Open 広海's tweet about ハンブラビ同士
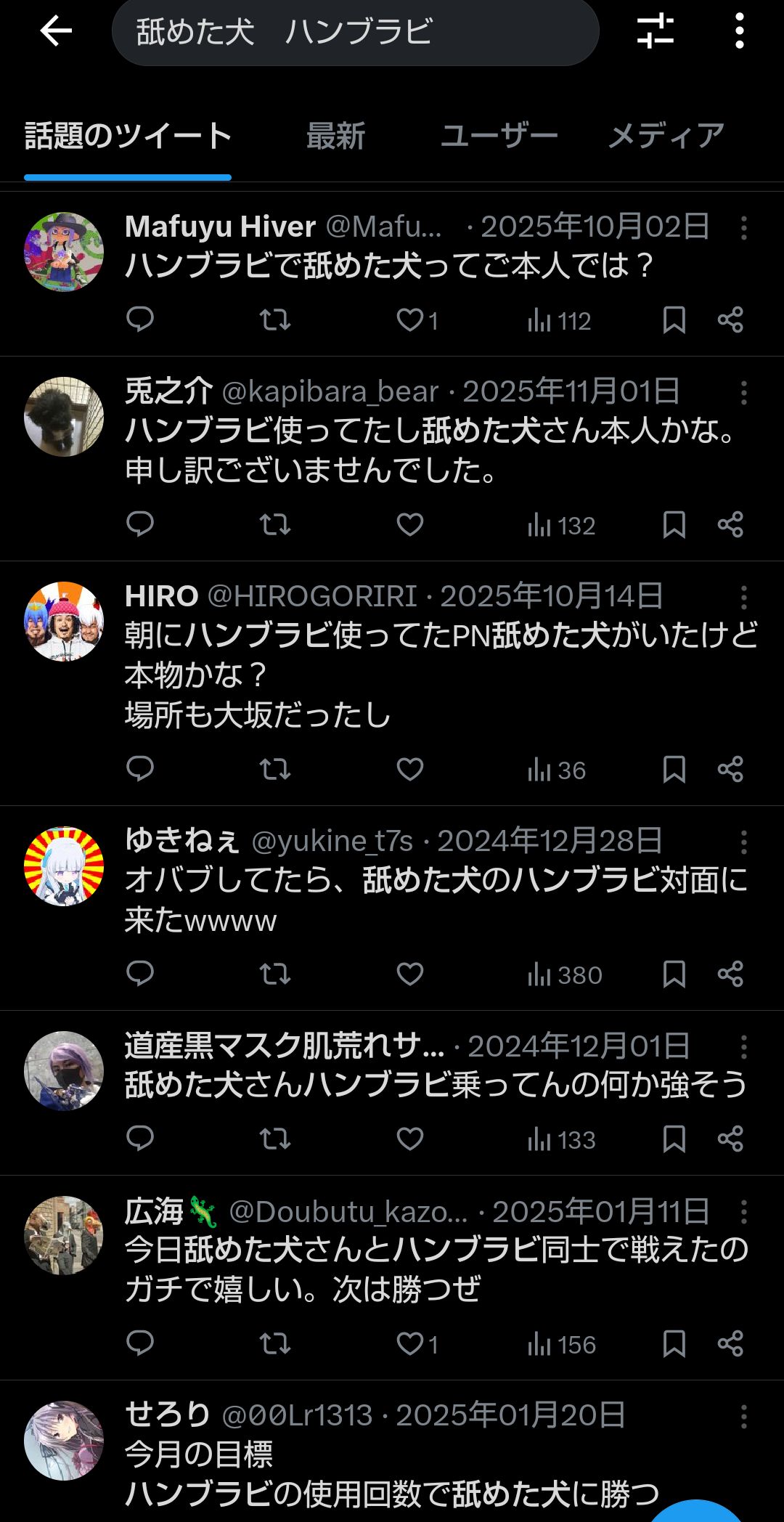The height and width of the screenshot is (1522, 784). tap(436, 1269)
